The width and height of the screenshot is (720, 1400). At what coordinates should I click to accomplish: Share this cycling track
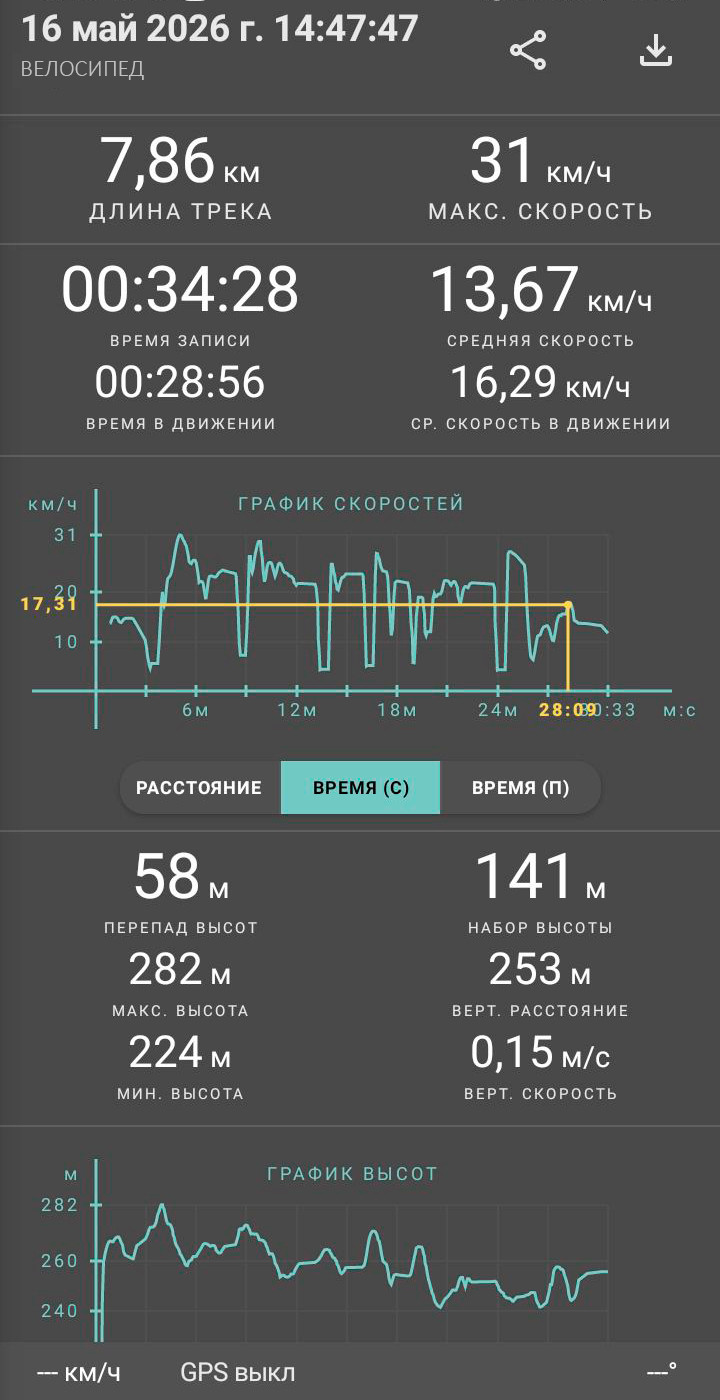point(528,50)
